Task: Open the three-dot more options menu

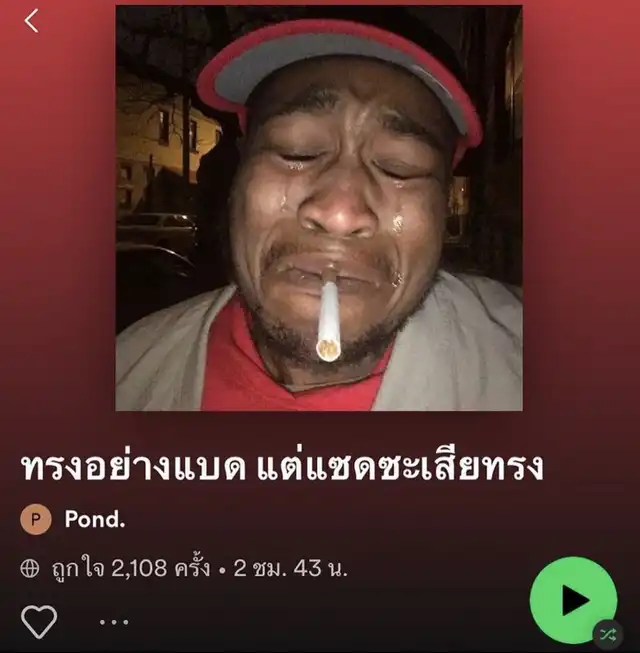Action: tap(114, 622)
